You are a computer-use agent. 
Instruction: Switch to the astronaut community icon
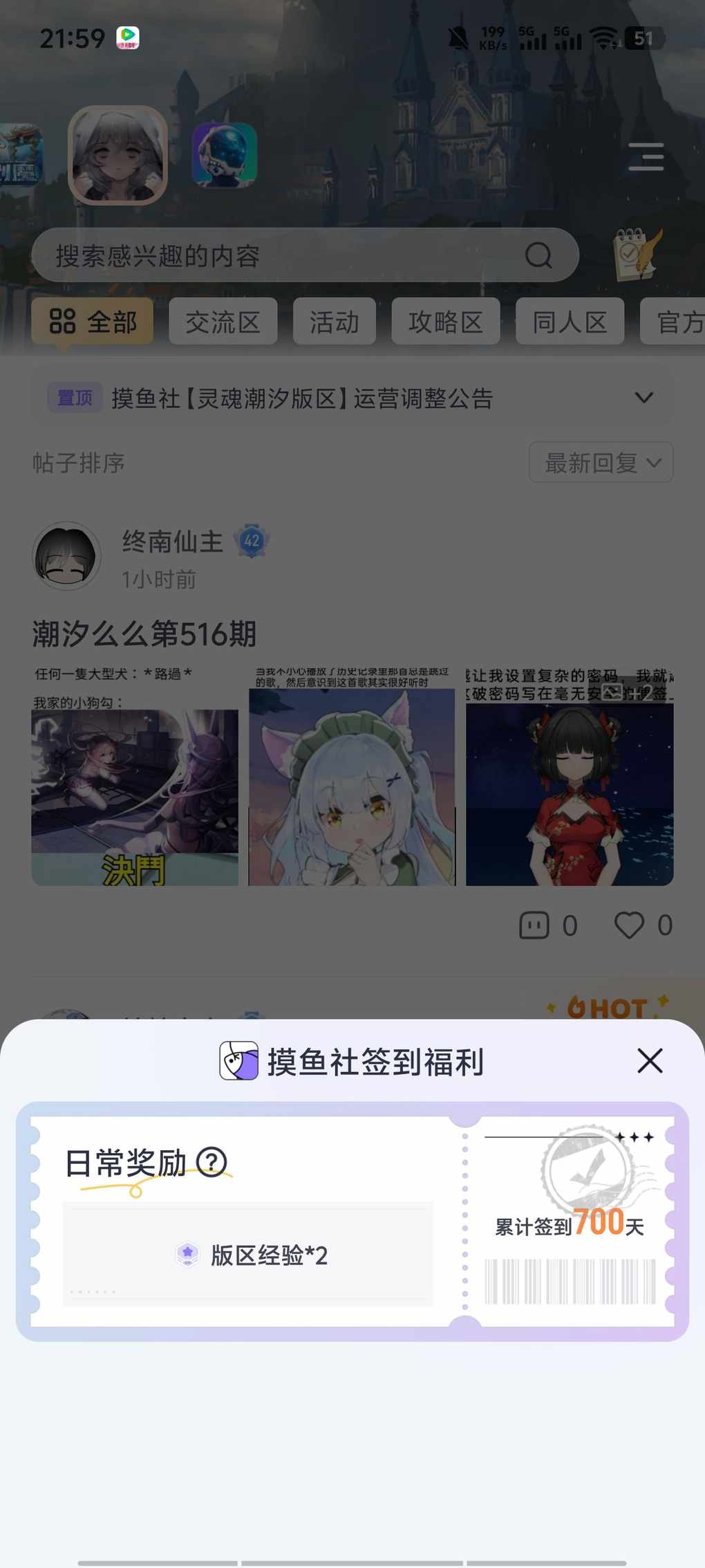tap(225, 155)
